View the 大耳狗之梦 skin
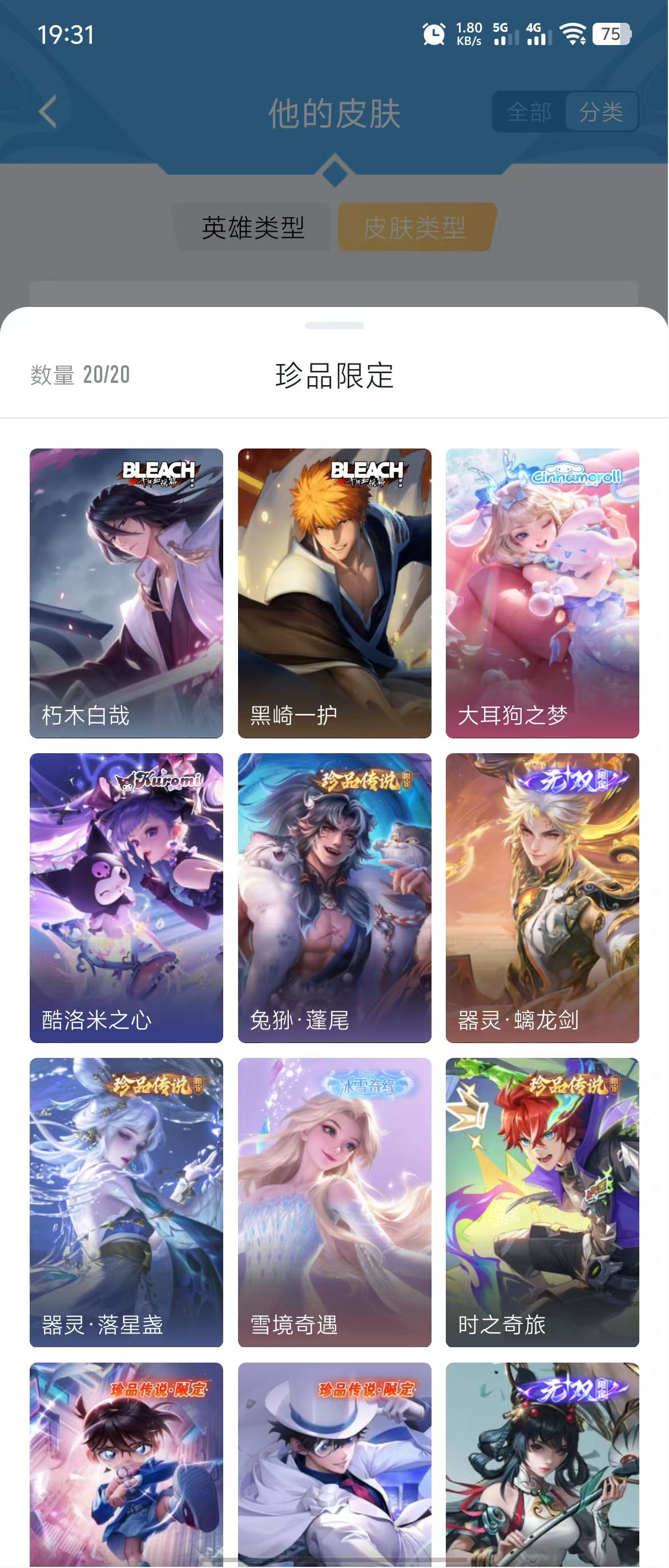Image resolution: width=669 pixels, height=1568 pixels. point(542,593)
